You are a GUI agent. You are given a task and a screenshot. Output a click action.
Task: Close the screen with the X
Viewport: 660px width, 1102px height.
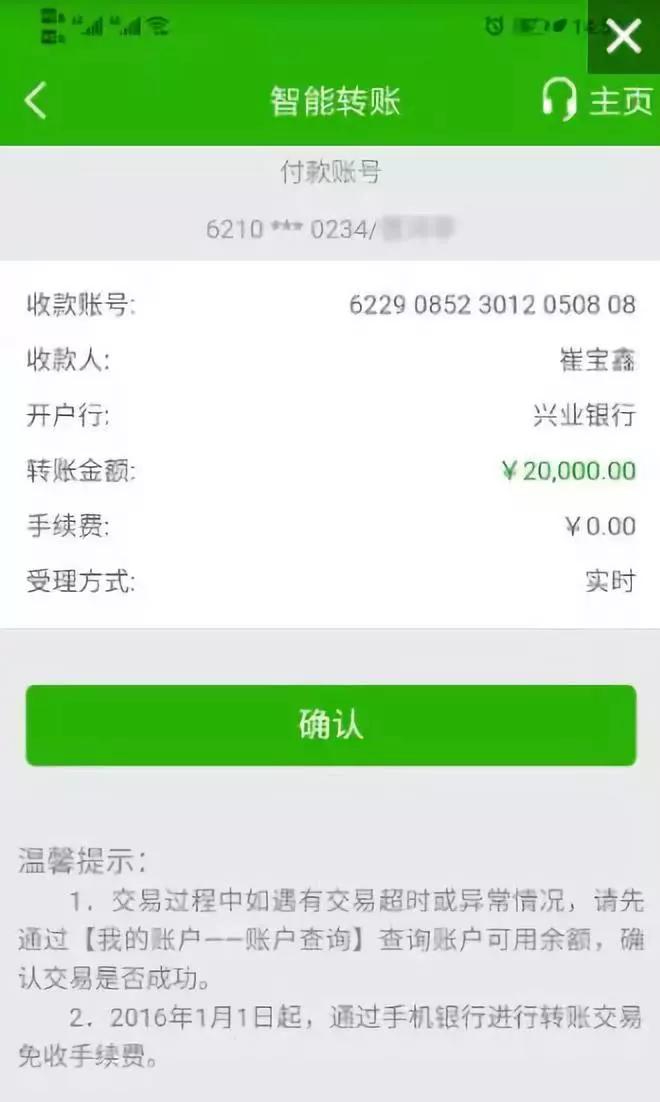click(624, 37)
